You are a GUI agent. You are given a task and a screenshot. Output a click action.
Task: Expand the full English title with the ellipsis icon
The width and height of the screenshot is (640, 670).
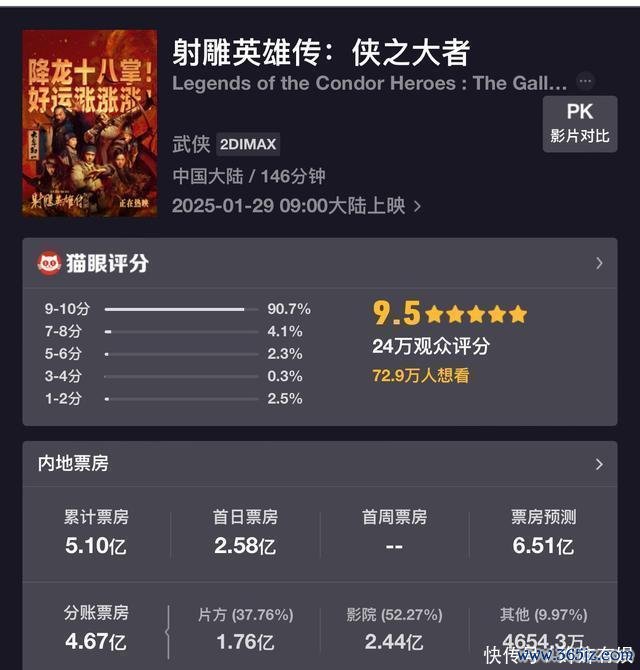586,82
